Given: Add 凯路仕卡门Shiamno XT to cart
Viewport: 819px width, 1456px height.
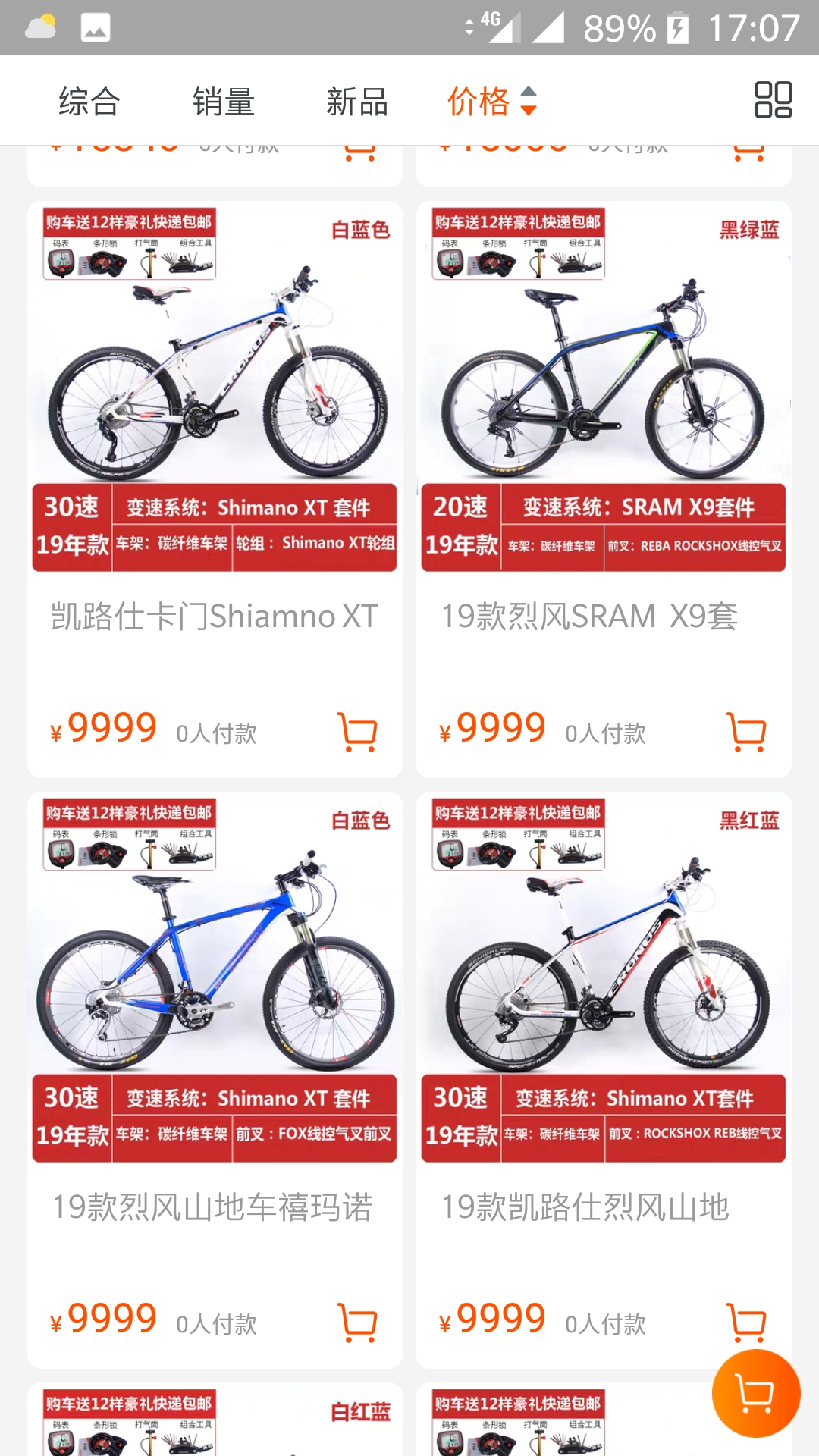Looking at the screenshot, I should point(357,732).
